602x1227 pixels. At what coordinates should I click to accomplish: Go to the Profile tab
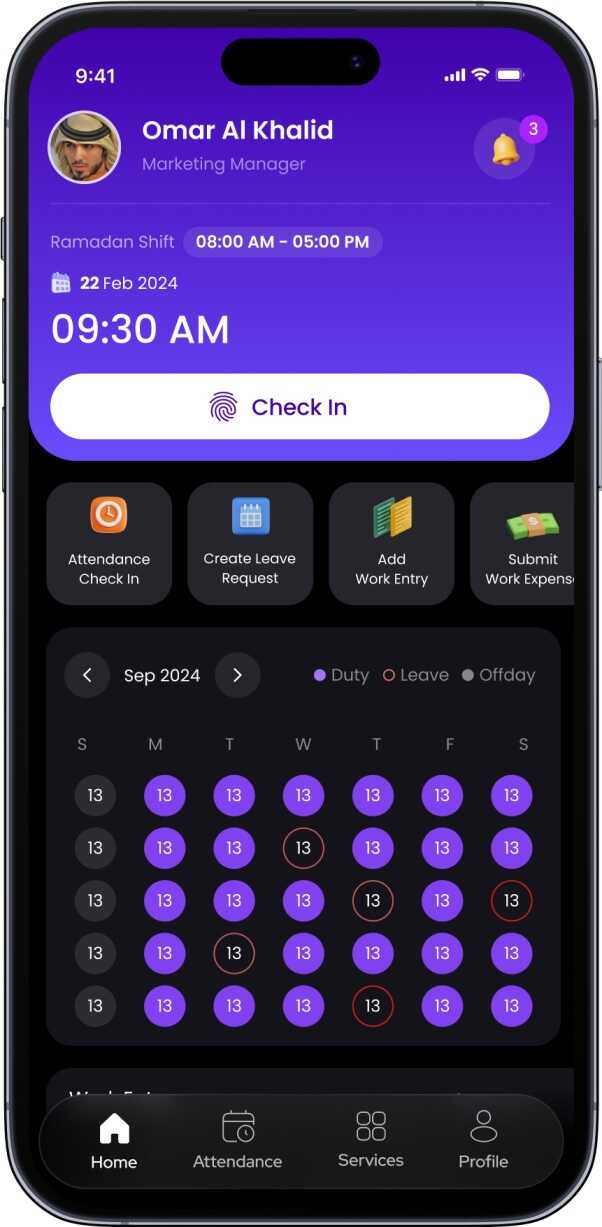tap(483, 1141)
